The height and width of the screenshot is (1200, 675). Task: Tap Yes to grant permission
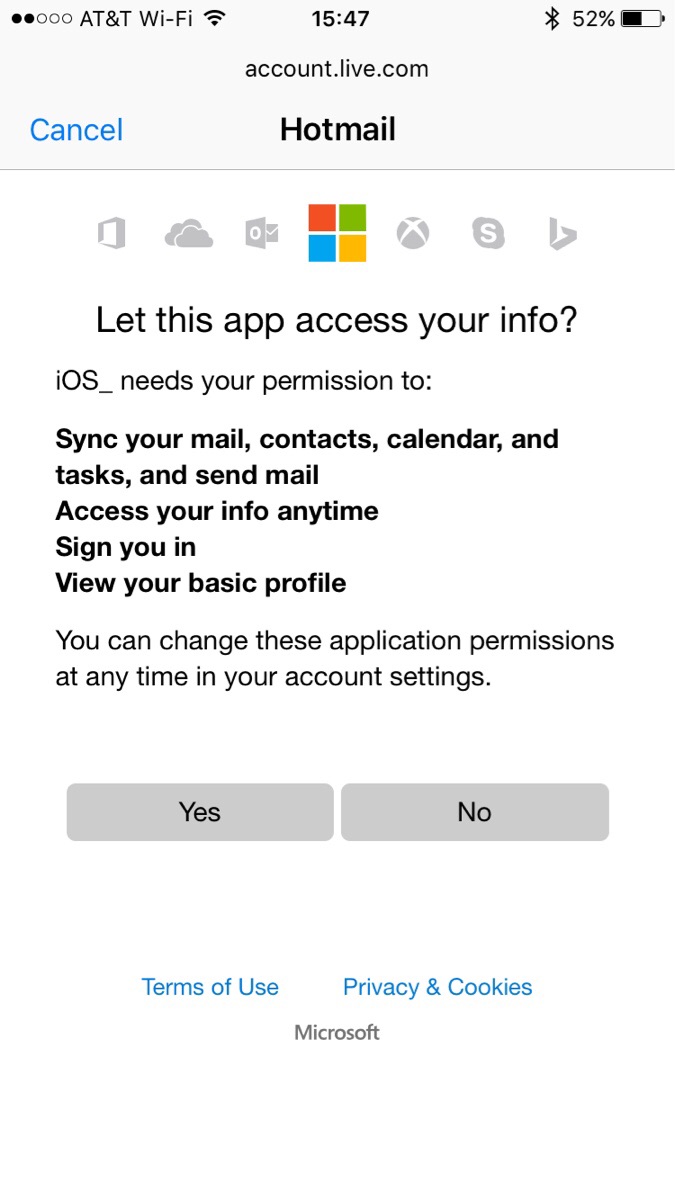point(200,812)
